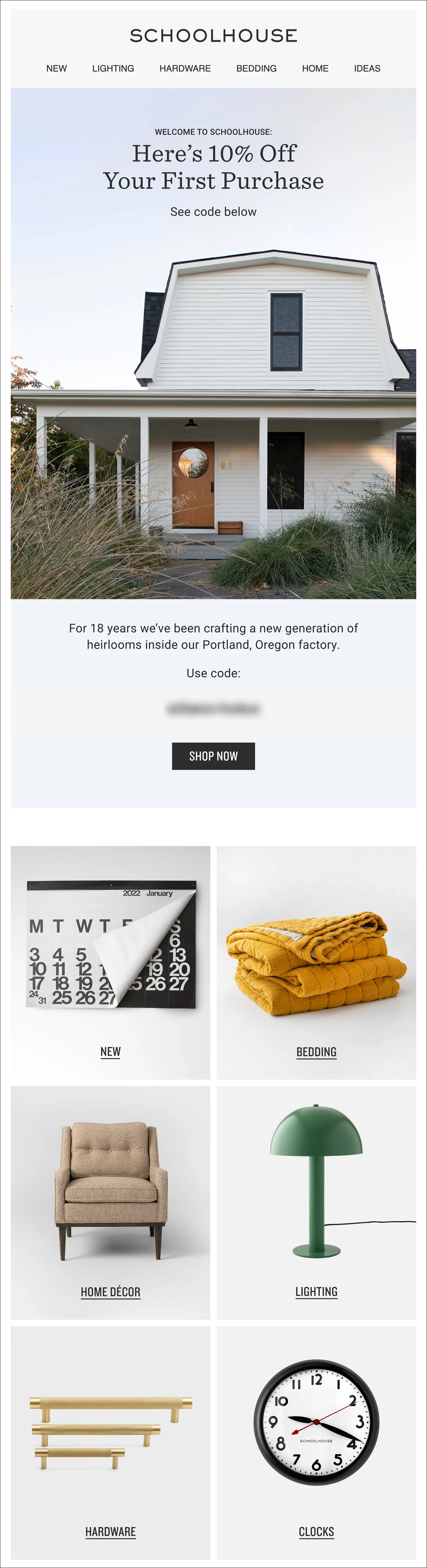Open the CLOCKS tile with the wall clock
The width and height of the screenshot is (427, 1568).
pos(316,1443)
